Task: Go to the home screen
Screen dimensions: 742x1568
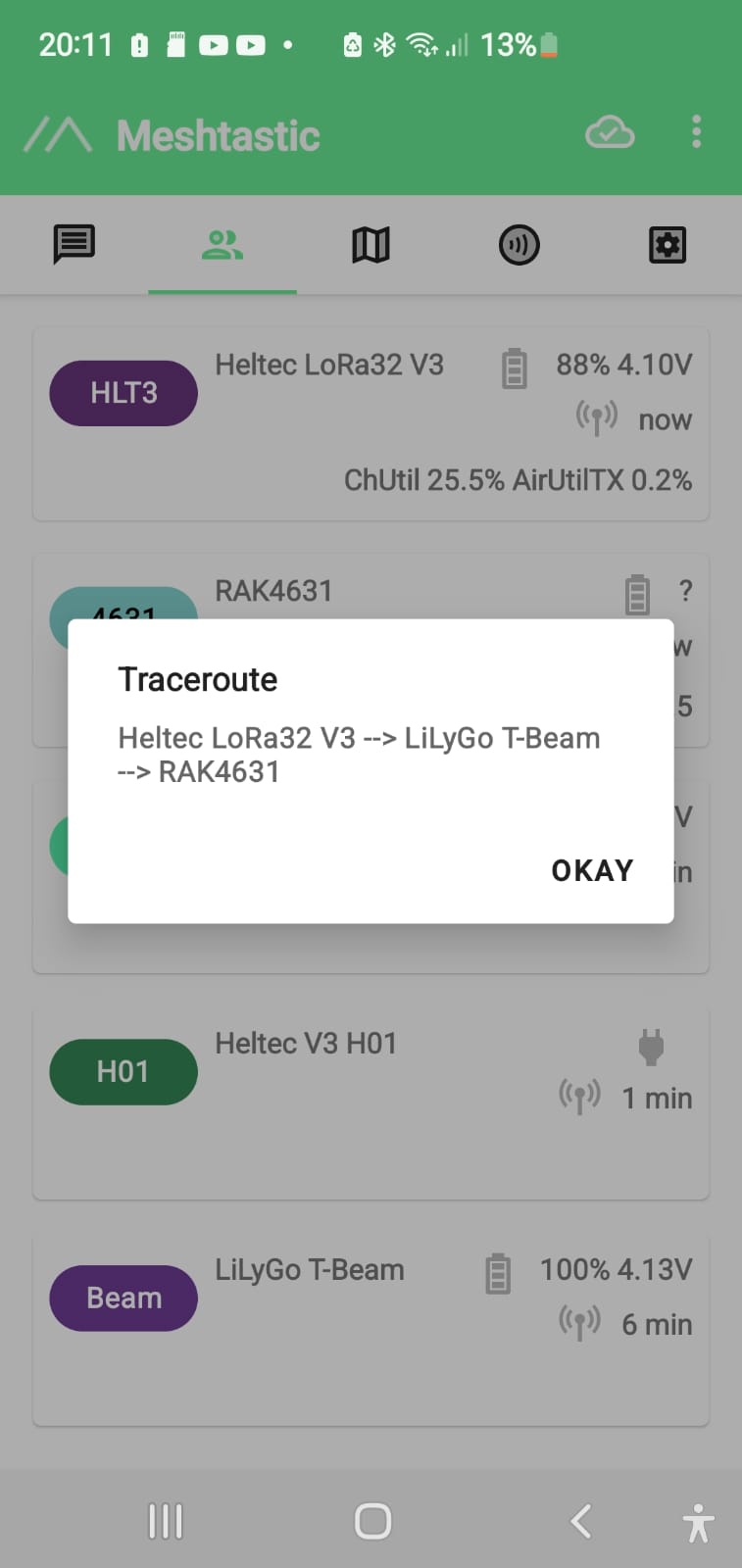Action: point(372,1521)
